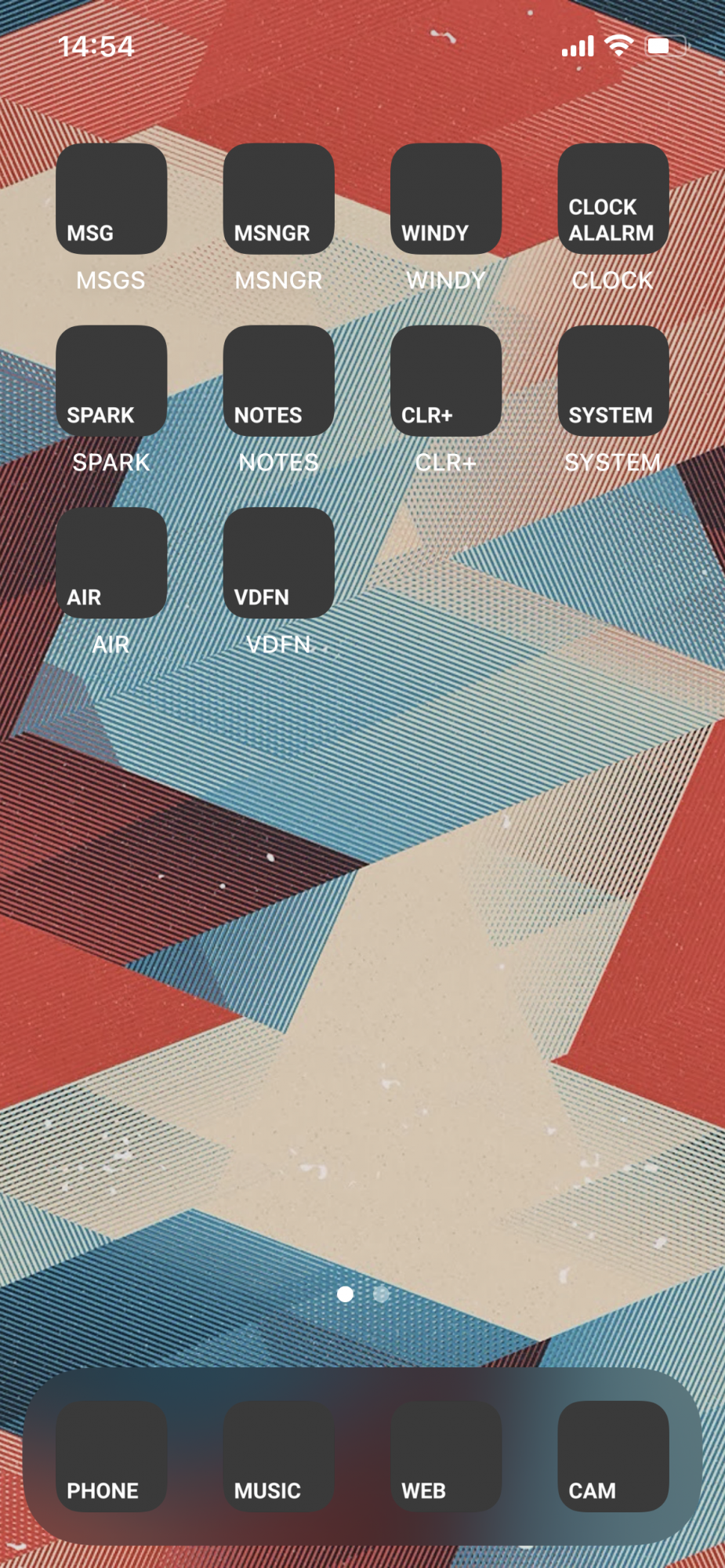Image resolution: width=725 pixels, height=1568 pixels.
Task: Open the WINDY app
Action: pos(446,198)
